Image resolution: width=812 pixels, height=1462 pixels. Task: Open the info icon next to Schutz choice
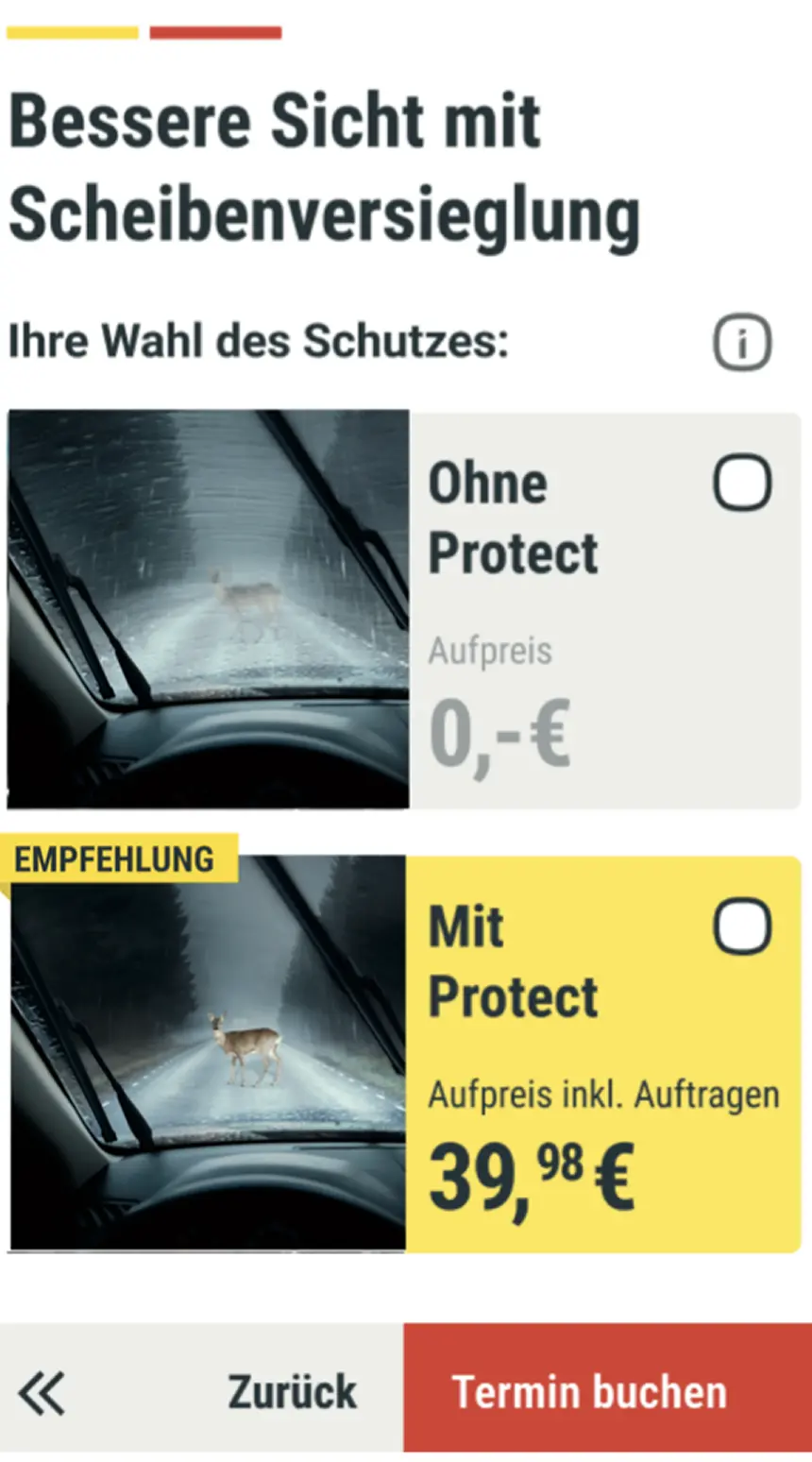(742, 342)
